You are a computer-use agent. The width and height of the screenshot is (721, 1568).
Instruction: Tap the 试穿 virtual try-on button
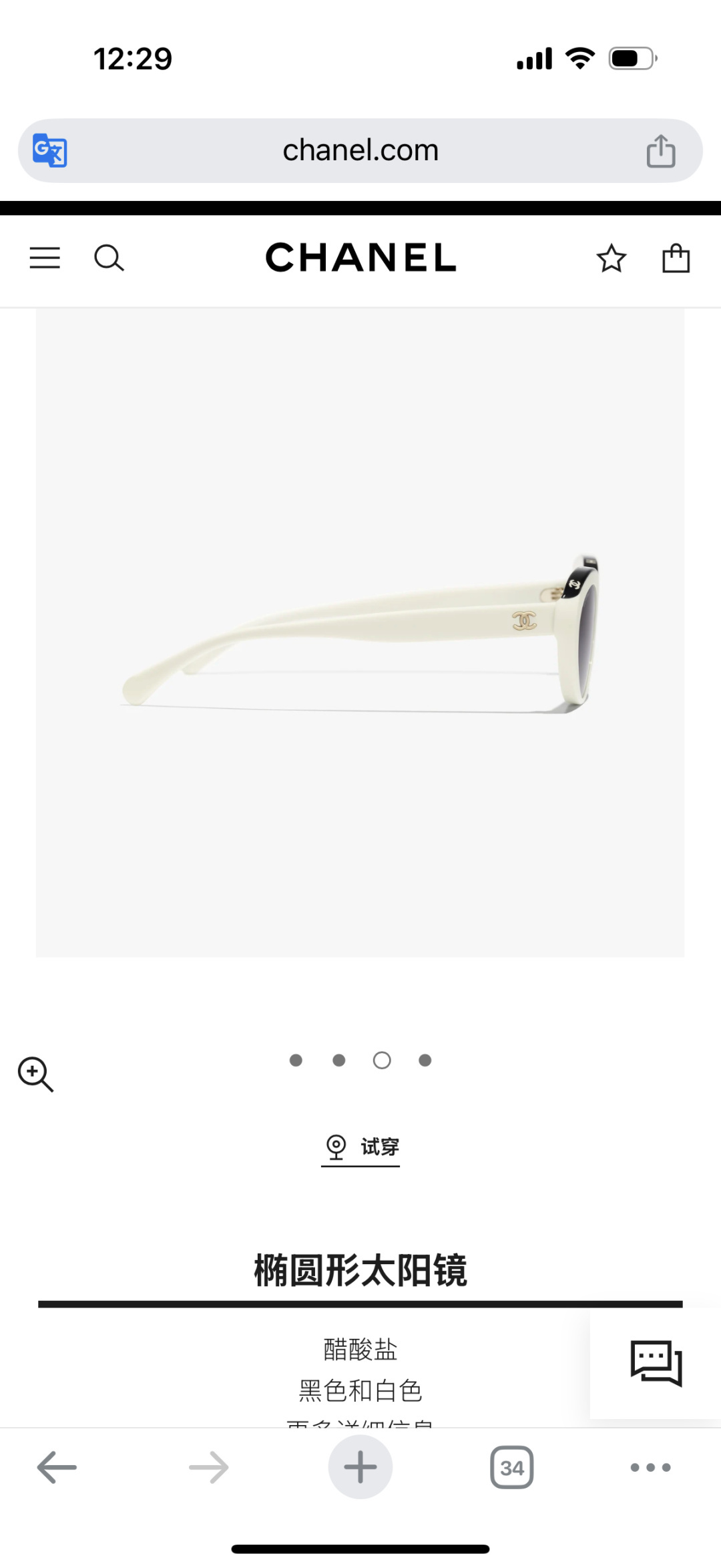point(360,1147)
